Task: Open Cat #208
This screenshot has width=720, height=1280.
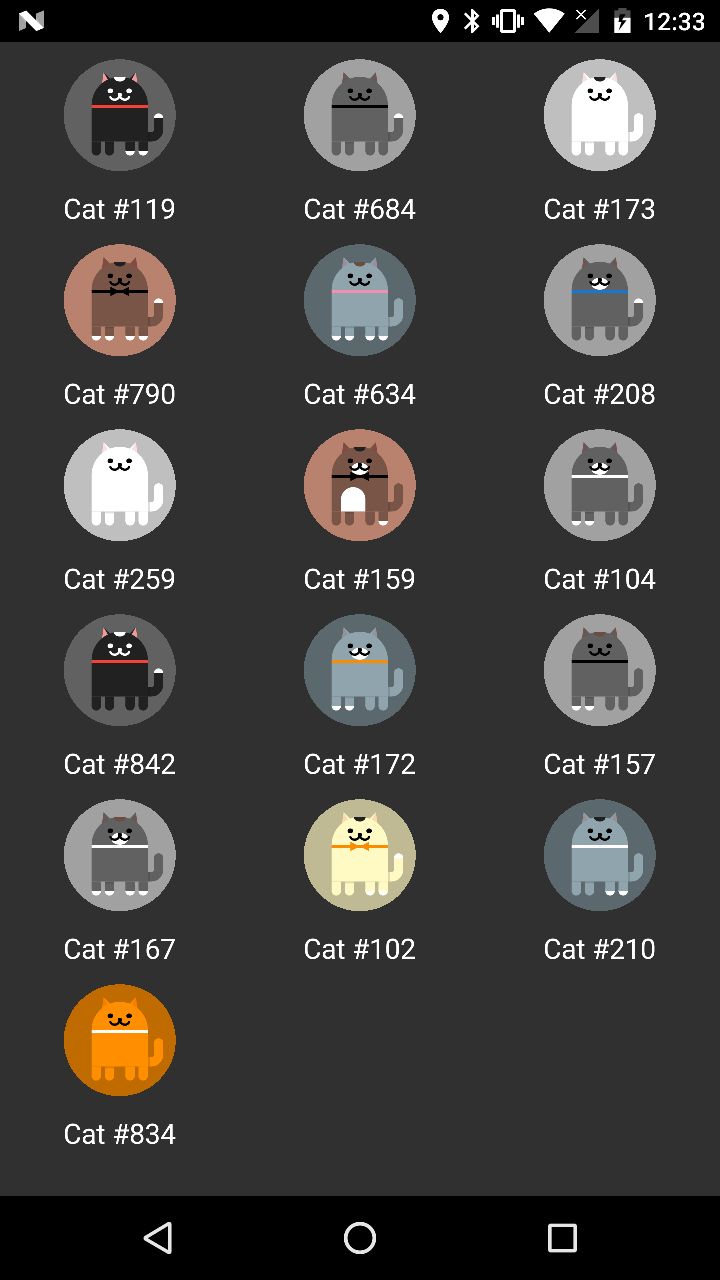Action: click(x=600, y=300)
